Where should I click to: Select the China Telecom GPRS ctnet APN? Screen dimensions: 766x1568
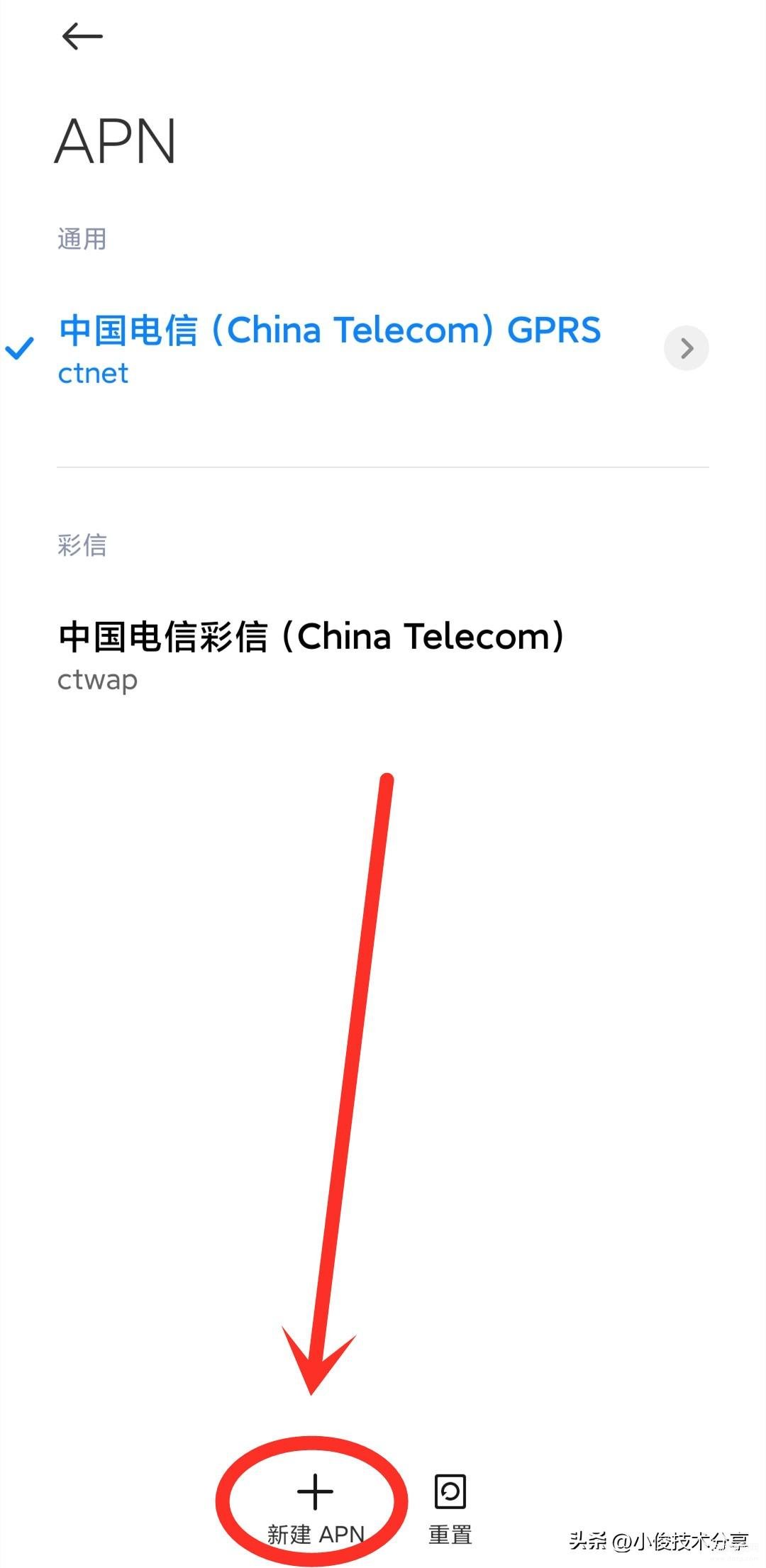pyautogui.click(x=330, y=347)
